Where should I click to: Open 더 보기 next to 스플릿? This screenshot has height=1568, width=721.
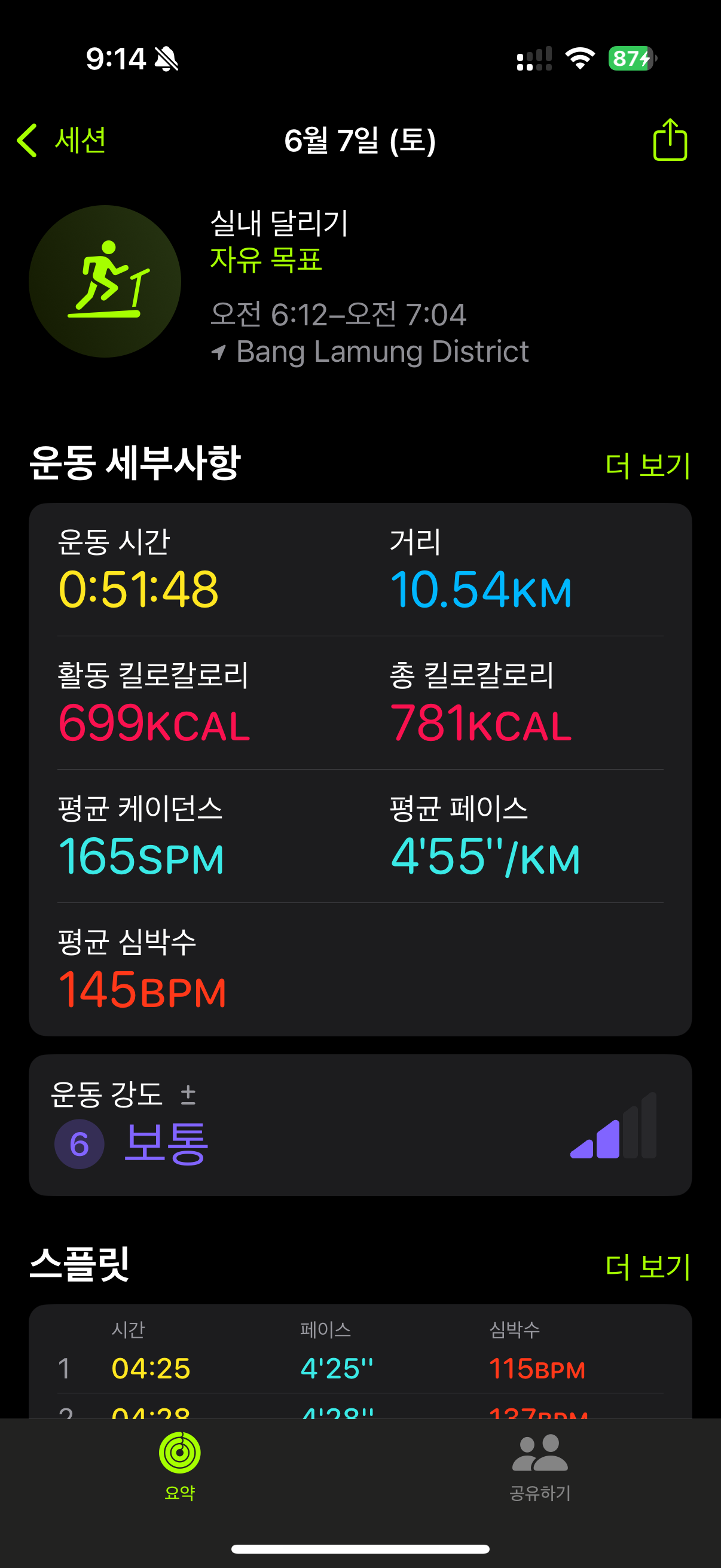click(648, 1267)
